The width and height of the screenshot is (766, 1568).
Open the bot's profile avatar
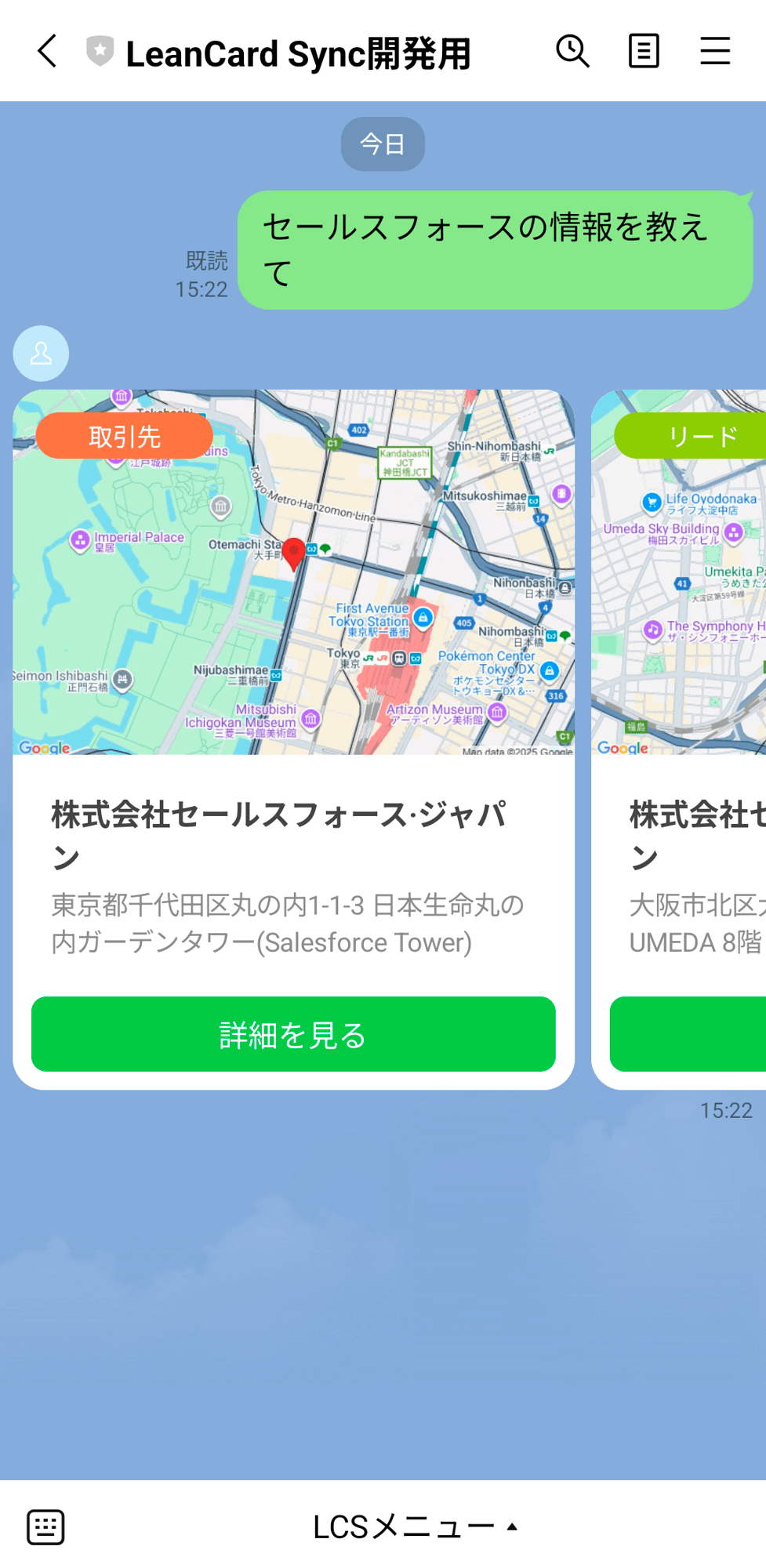coord(41,354)
